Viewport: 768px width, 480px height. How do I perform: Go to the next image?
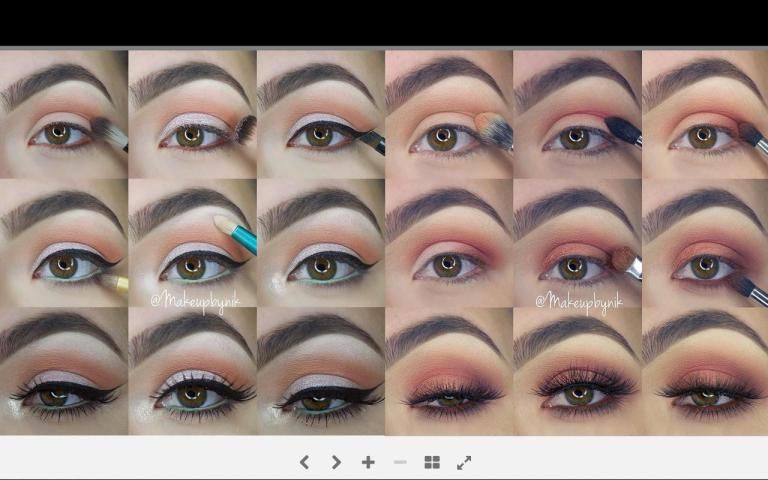(x=336, y=462)
